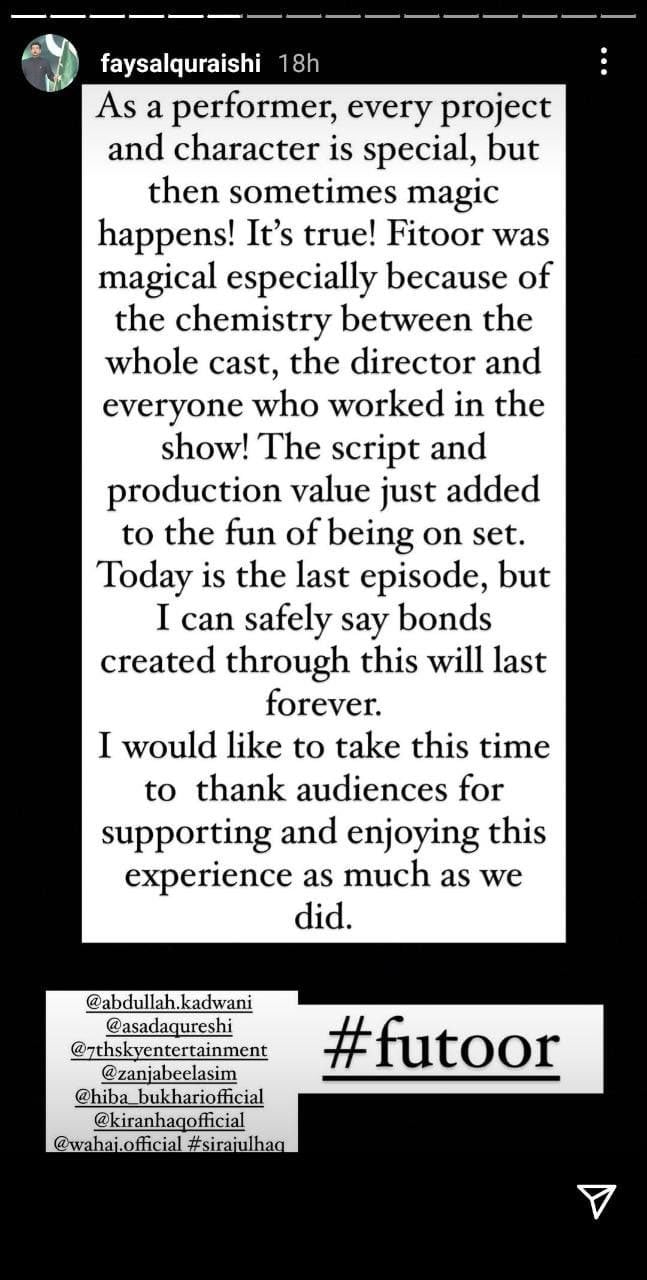Open faysalquraishi's profile picture
The image size is (647, 1280).
point(50,64)
